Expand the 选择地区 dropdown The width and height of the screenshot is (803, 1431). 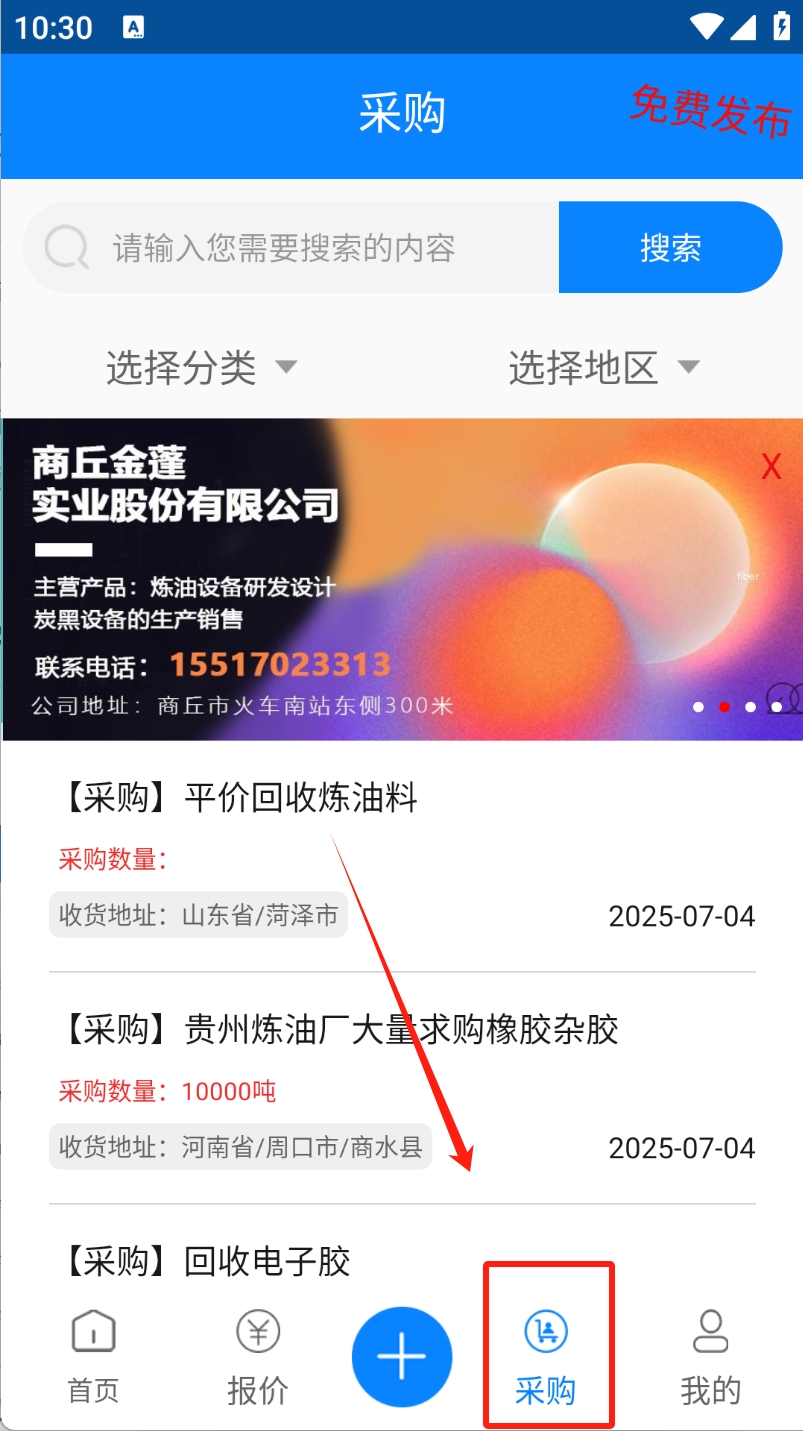[603, 368]
